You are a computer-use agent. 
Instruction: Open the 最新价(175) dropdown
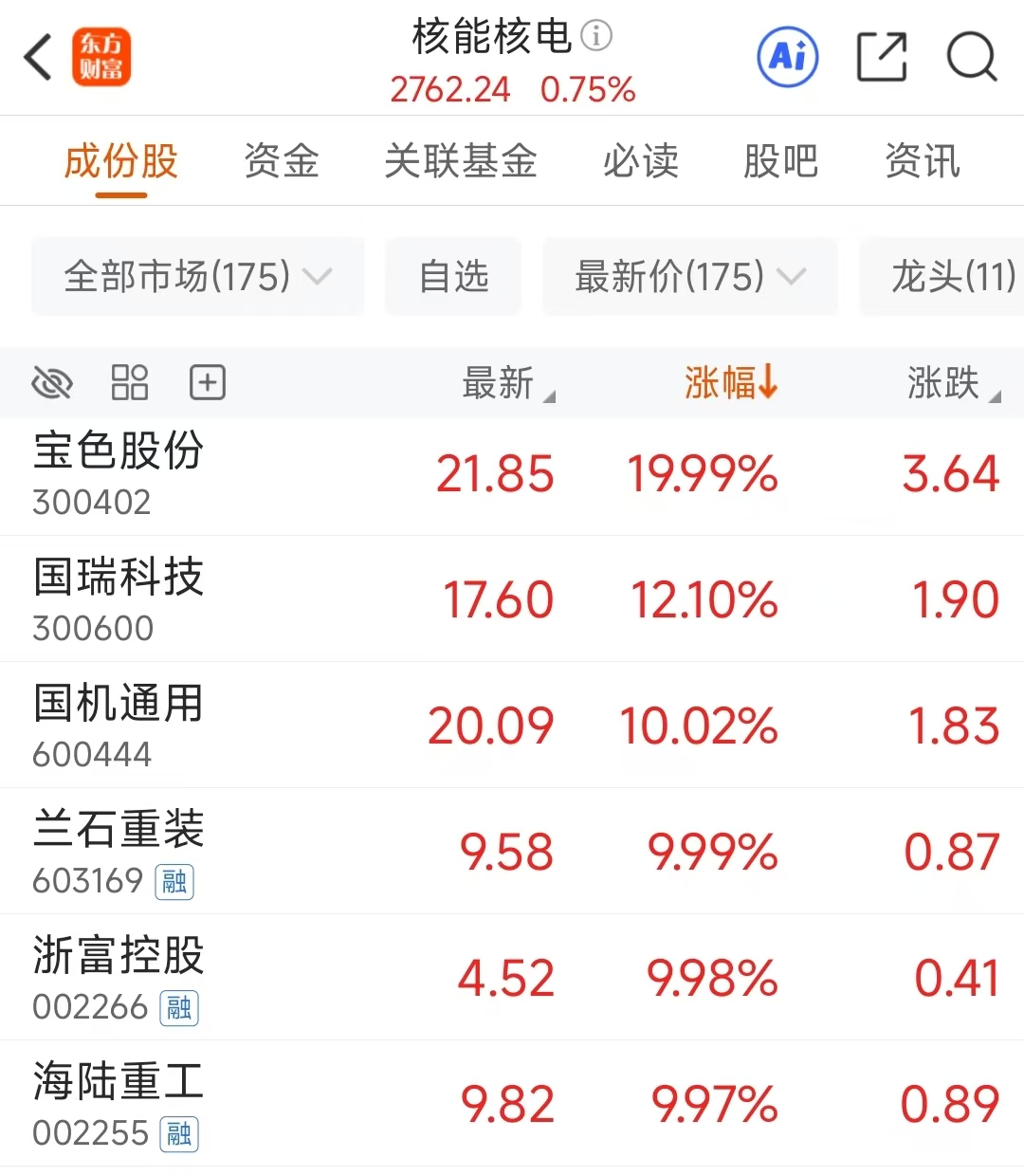(689, 277)
